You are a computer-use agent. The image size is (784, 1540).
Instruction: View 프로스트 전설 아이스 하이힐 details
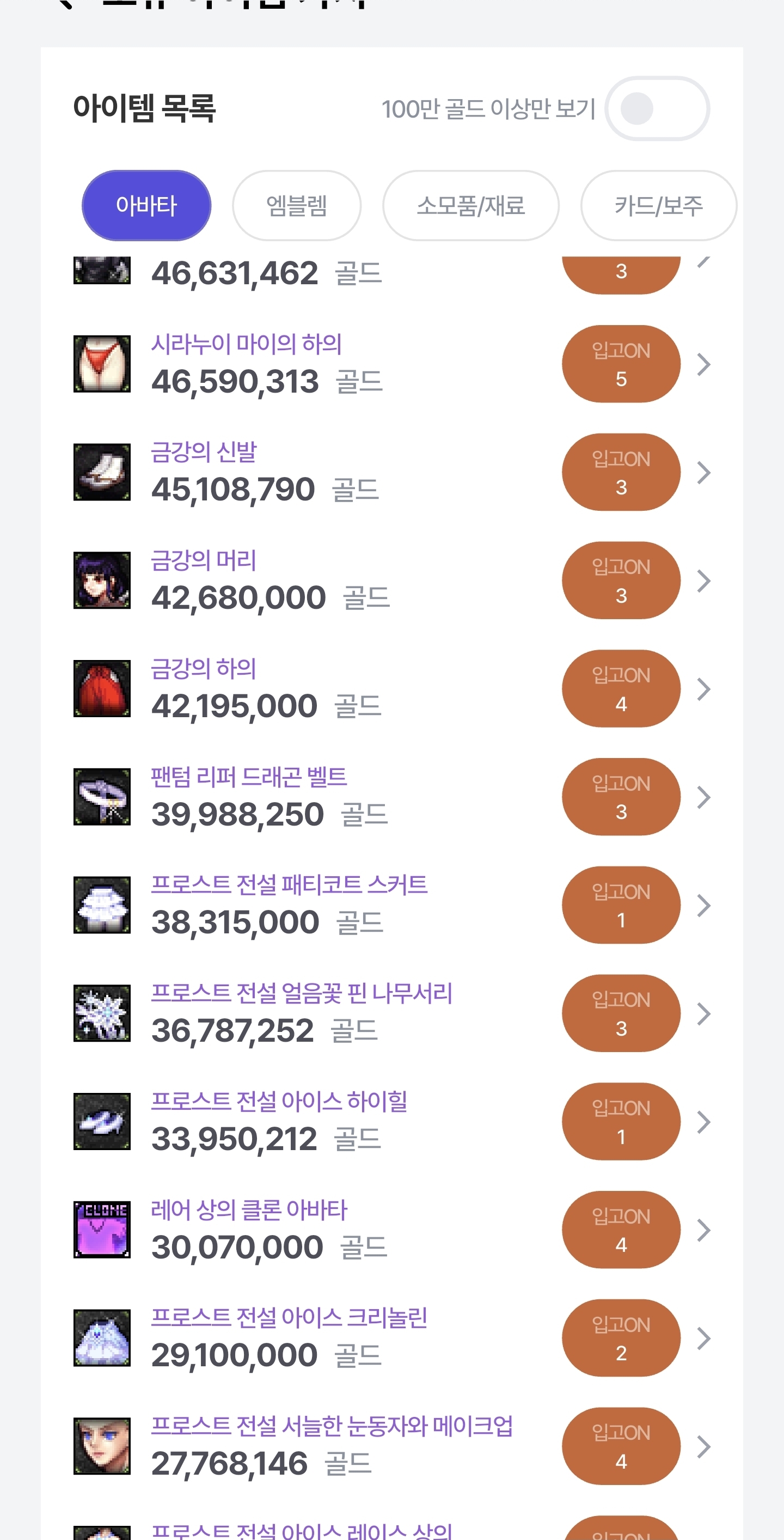278,1102
